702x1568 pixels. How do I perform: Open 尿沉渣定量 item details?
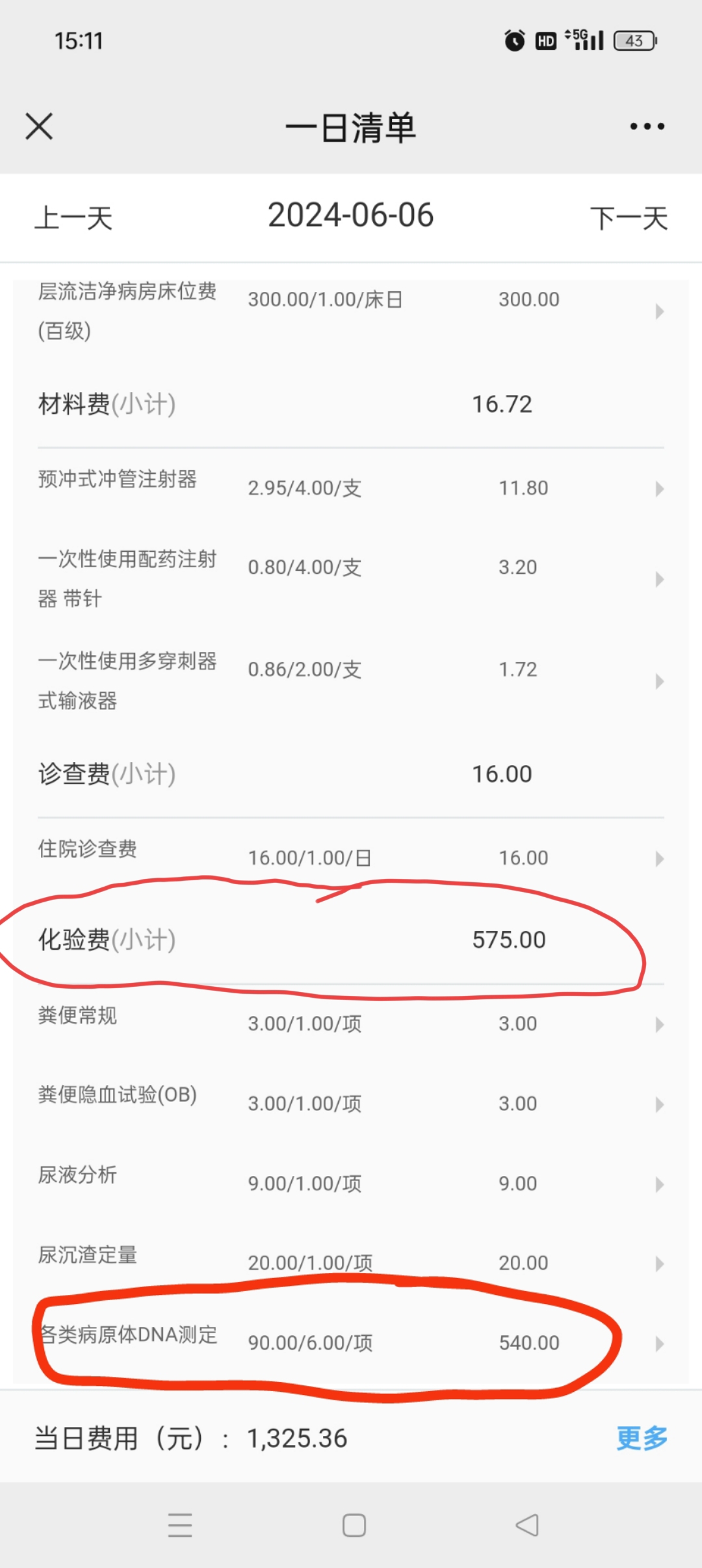click(x=351, y=1263)
